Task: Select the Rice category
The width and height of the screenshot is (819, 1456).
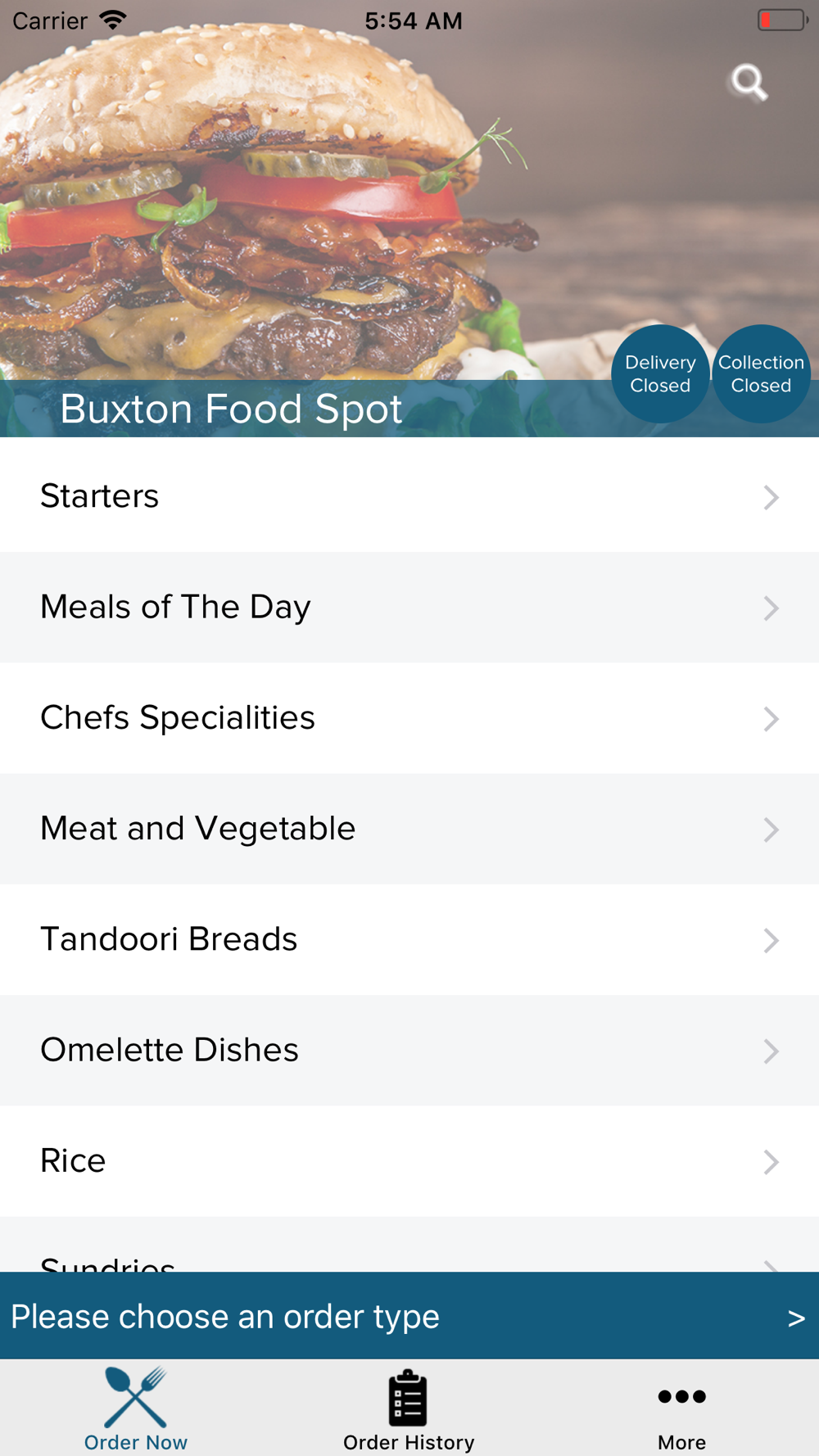Action: [x=409, y=1161]
